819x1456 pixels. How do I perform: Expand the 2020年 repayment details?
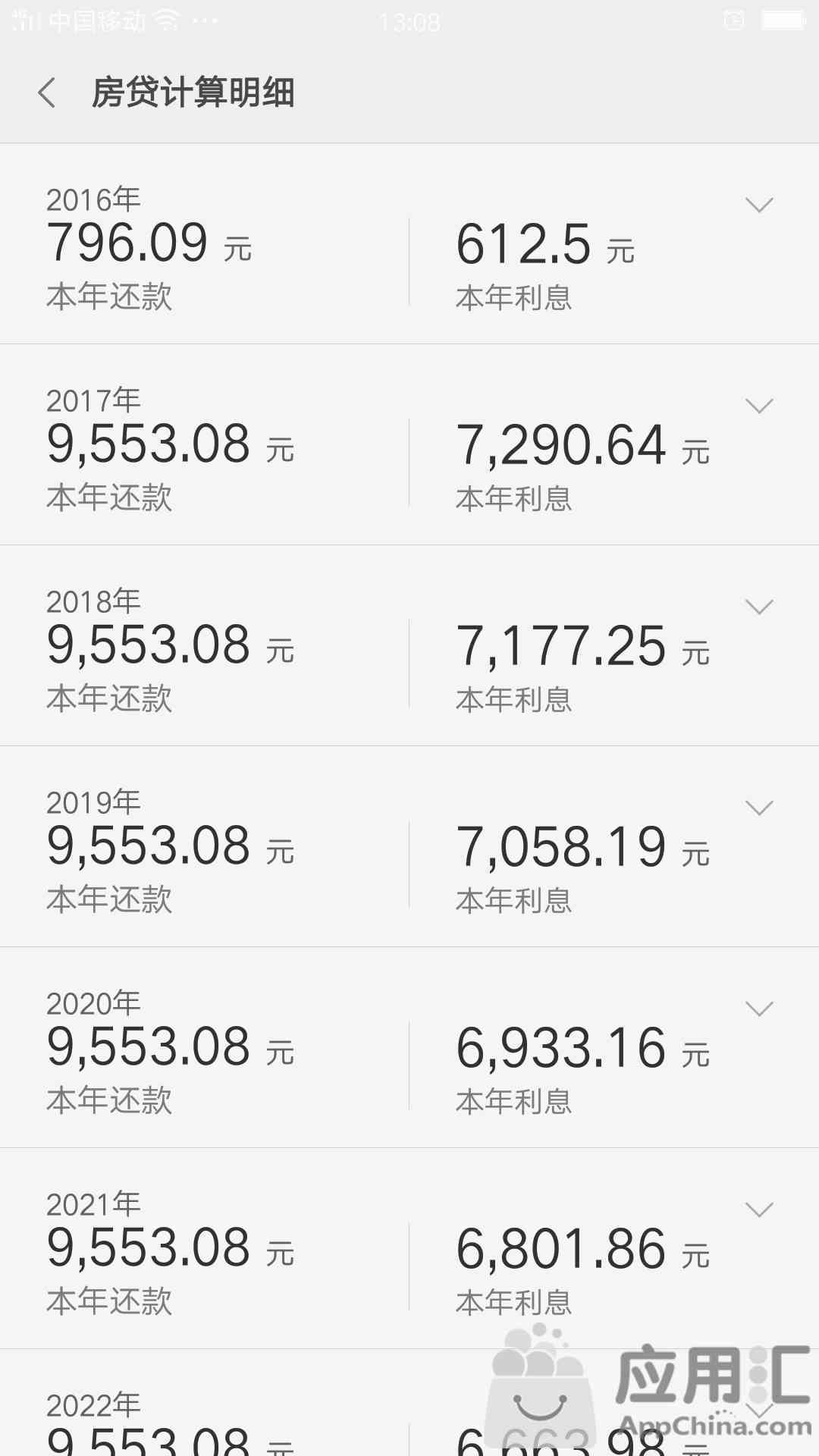(759, 1009)
